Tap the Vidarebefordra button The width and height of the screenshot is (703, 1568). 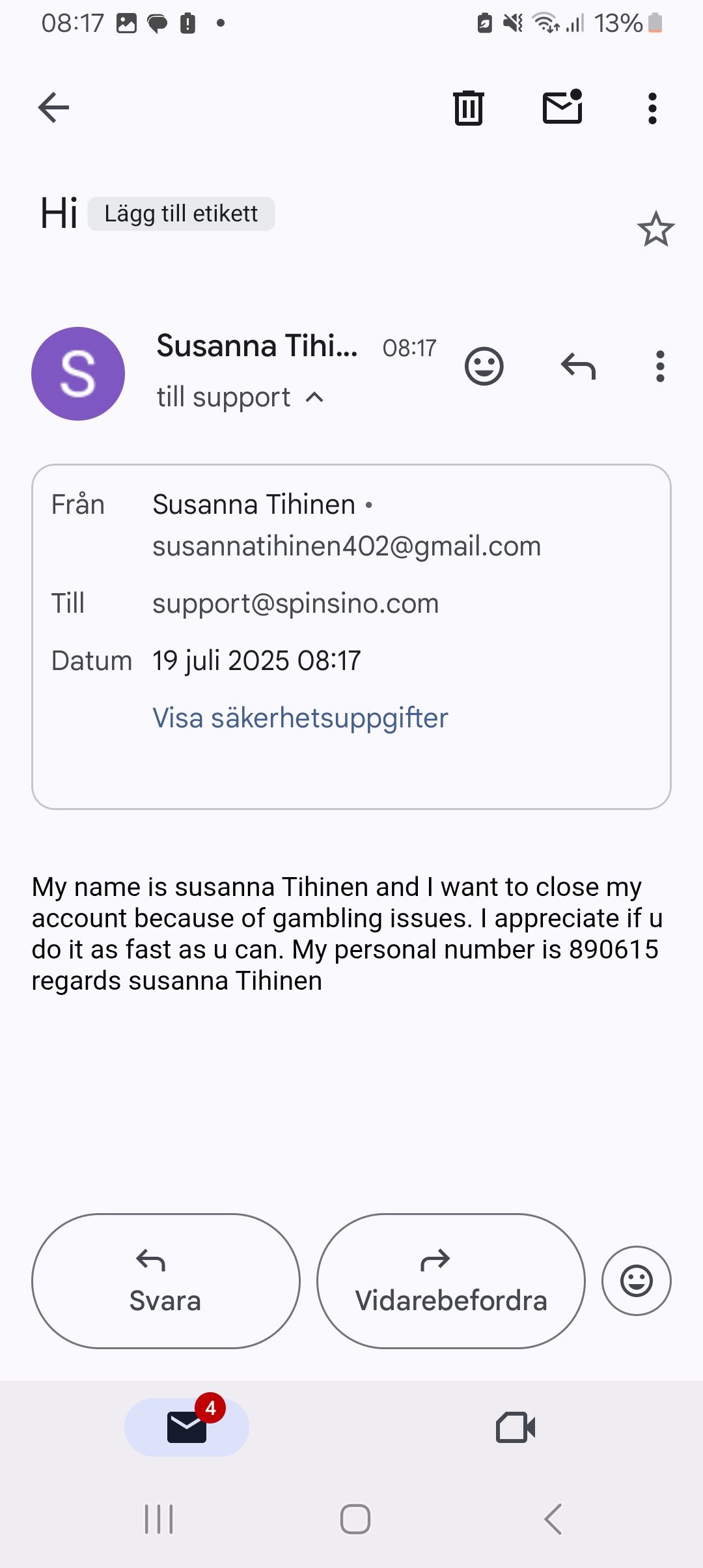pyautogui.click(x=450, y=1281)
